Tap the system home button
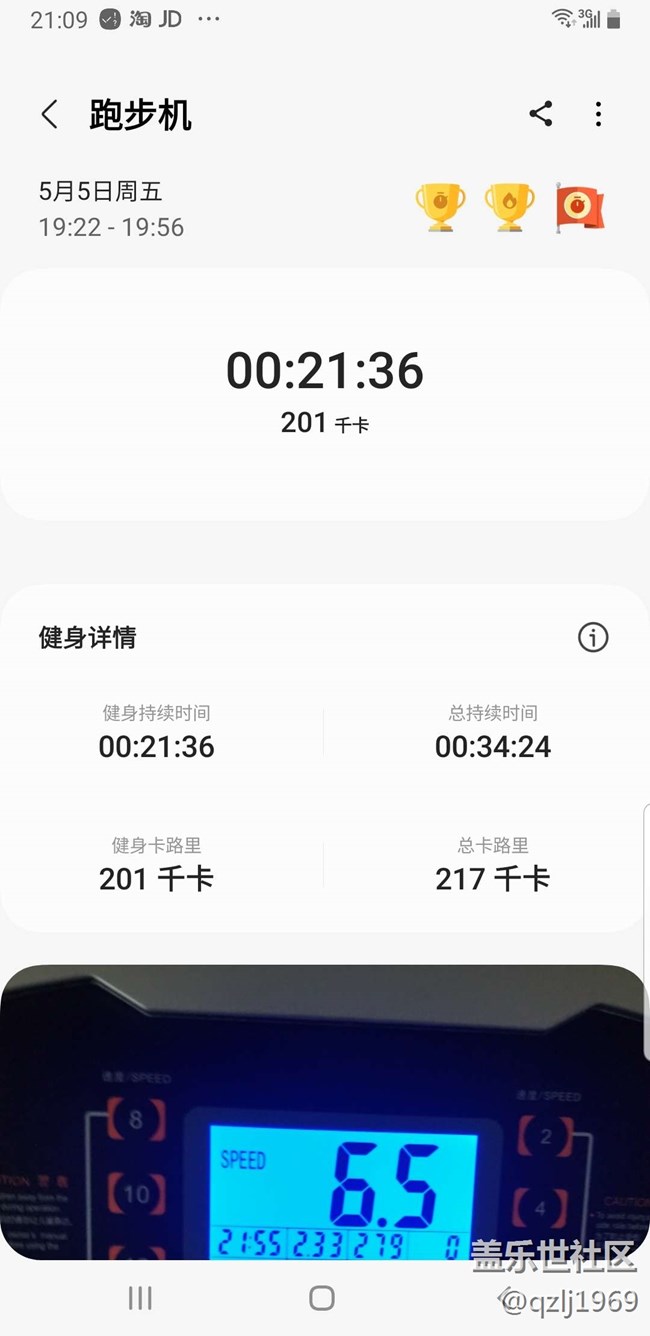Screen dimensions: 650x1336 point(322,1298)
